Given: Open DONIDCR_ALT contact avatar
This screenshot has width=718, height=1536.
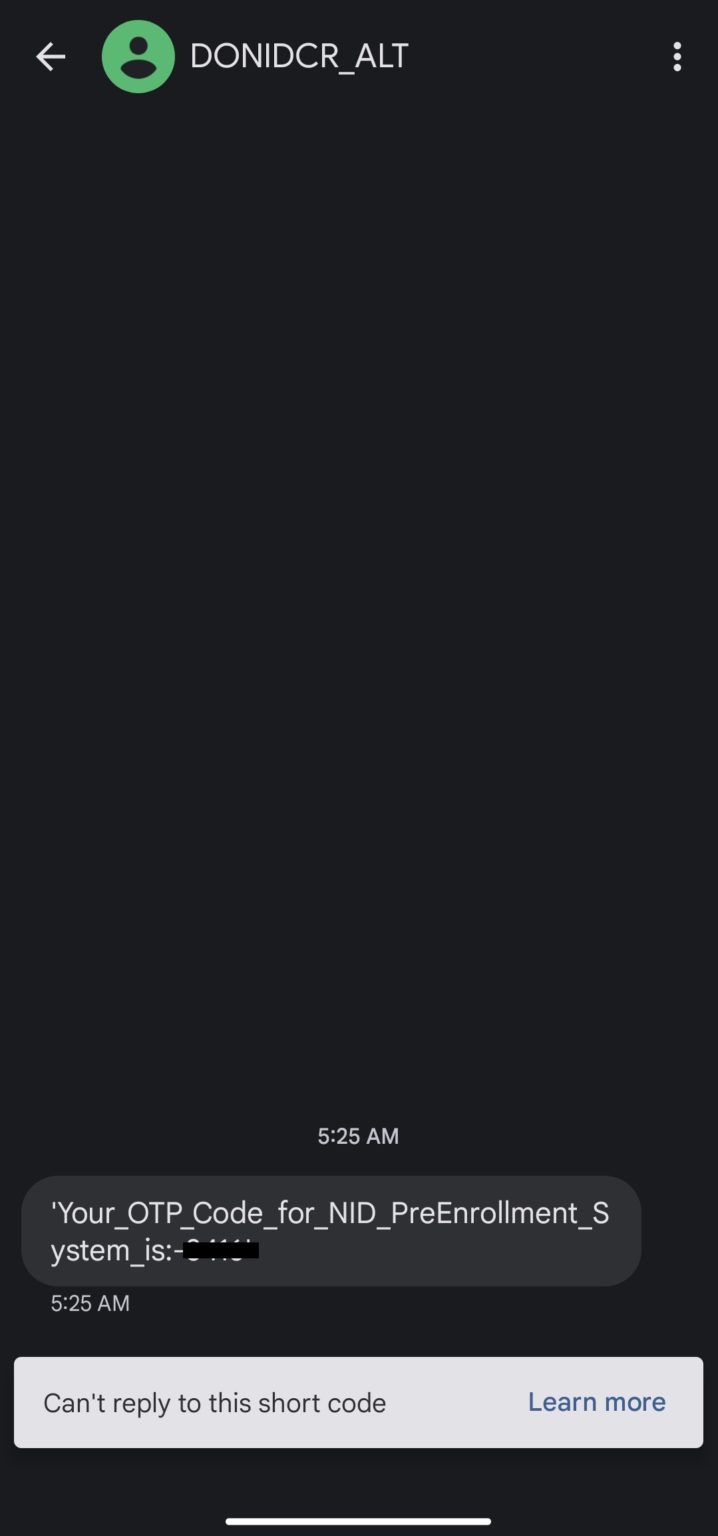Looking at the screenshot, I should pos(138,57).
